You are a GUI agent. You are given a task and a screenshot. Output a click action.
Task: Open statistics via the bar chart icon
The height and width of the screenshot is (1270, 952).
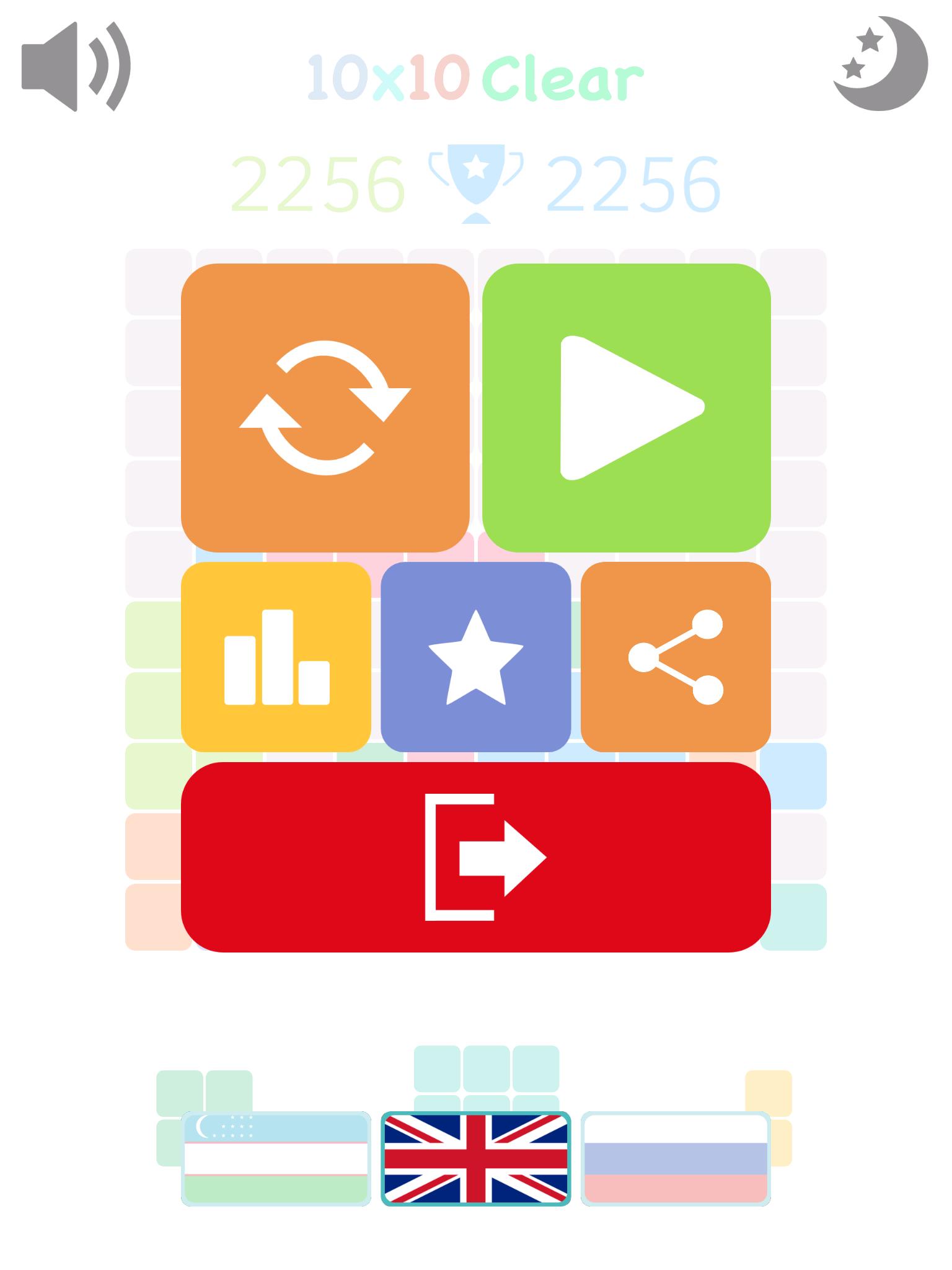(276, 657)
